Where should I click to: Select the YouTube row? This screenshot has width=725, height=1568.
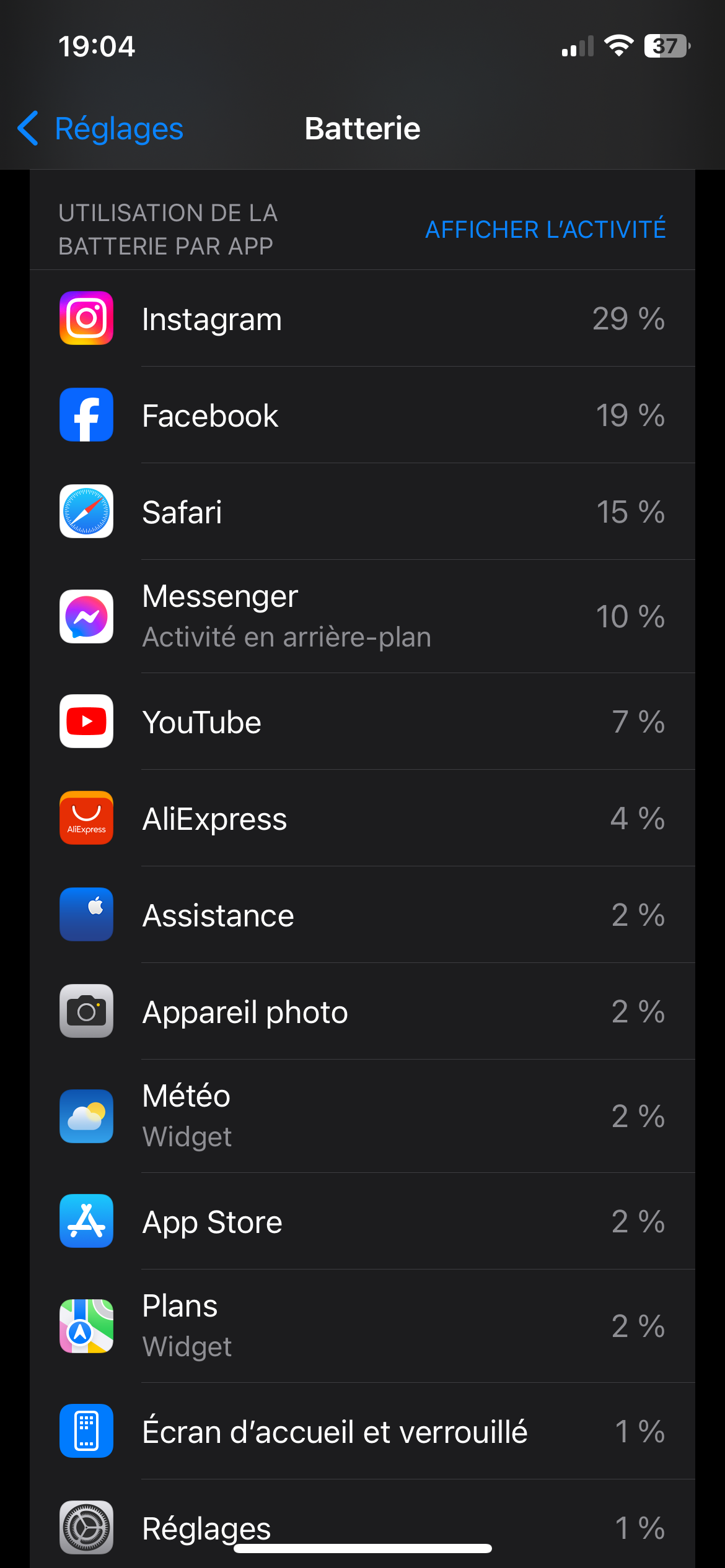click(362, 722)
